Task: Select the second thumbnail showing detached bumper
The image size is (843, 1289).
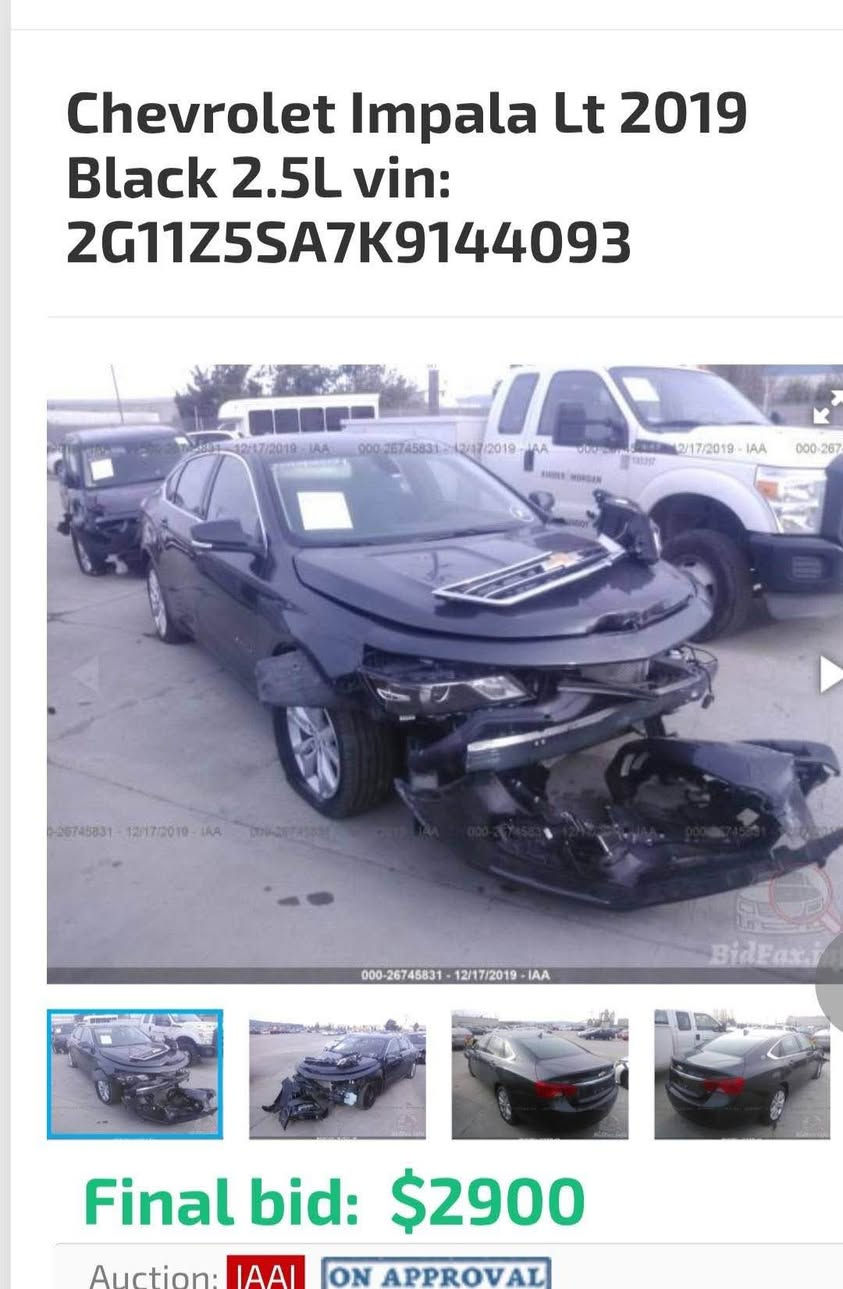Action: pyautogui.click(x=337, y=1074)
